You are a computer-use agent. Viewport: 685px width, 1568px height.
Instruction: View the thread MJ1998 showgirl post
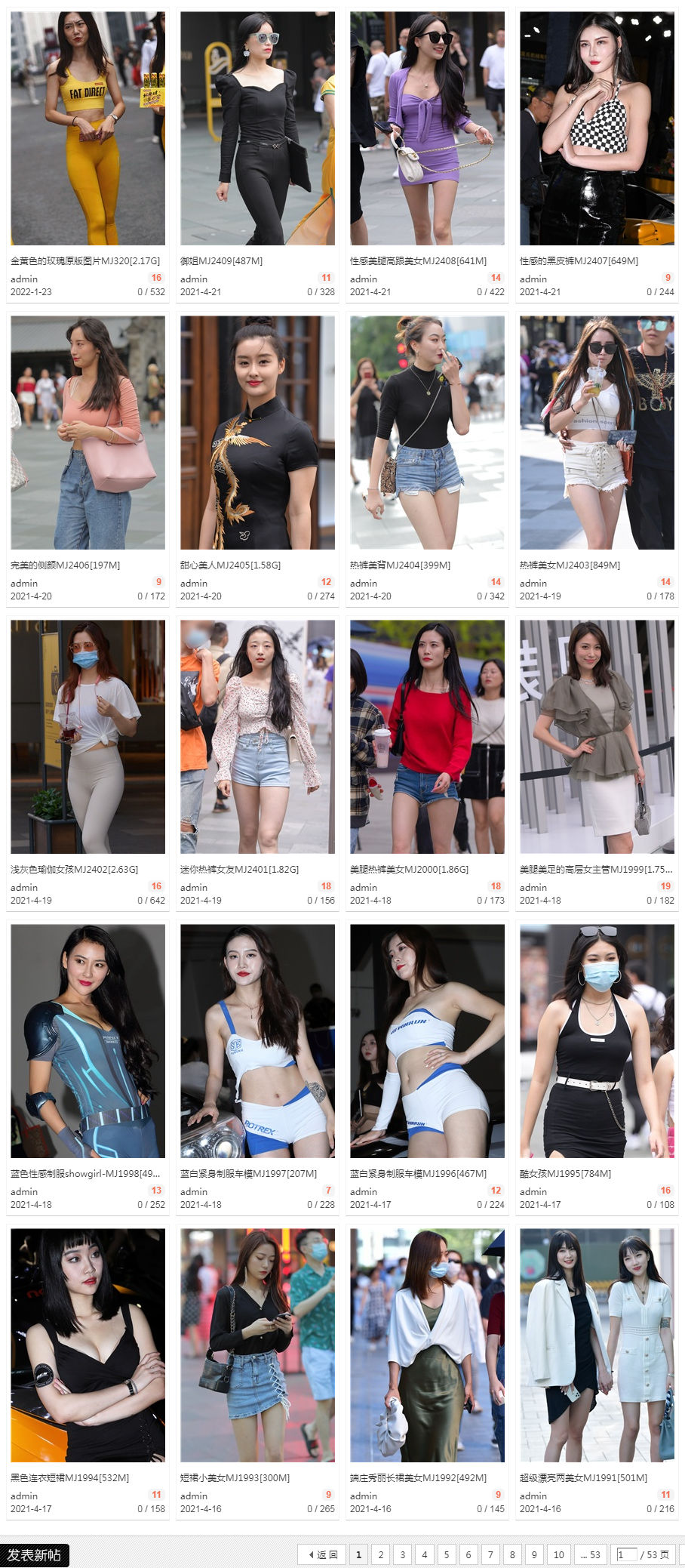point(85,1173)
